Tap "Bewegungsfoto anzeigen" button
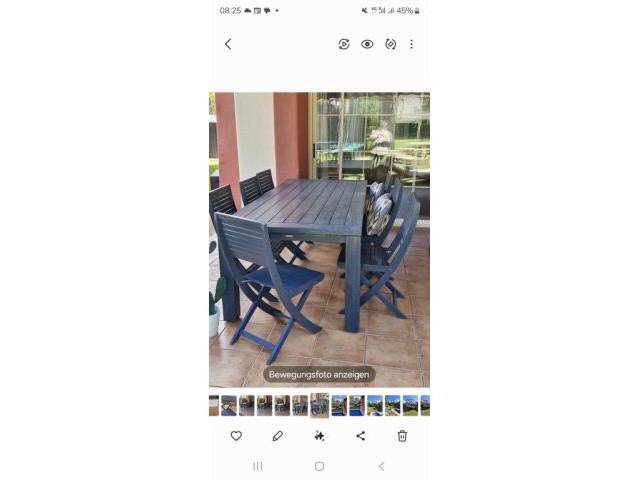 coord(320,374)
